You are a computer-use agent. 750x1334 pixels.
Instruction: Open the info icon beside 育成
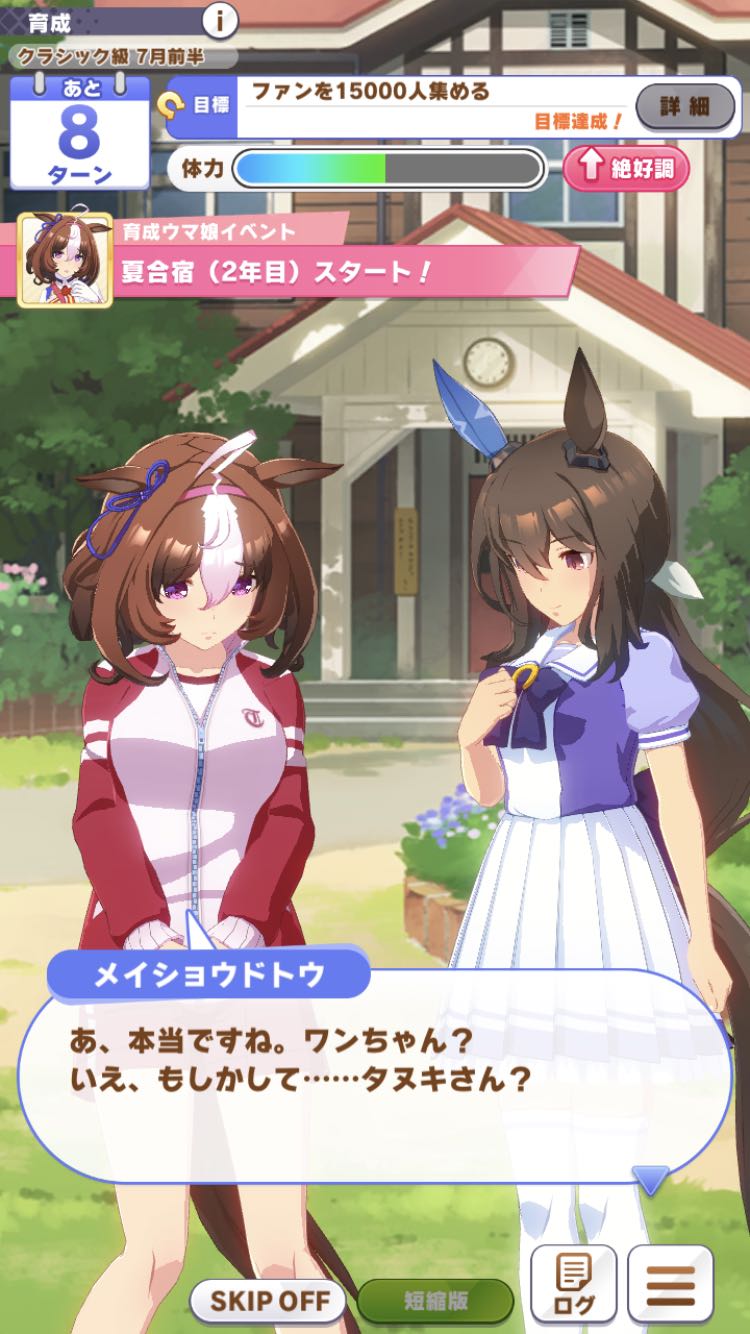[x=220, y=19]
